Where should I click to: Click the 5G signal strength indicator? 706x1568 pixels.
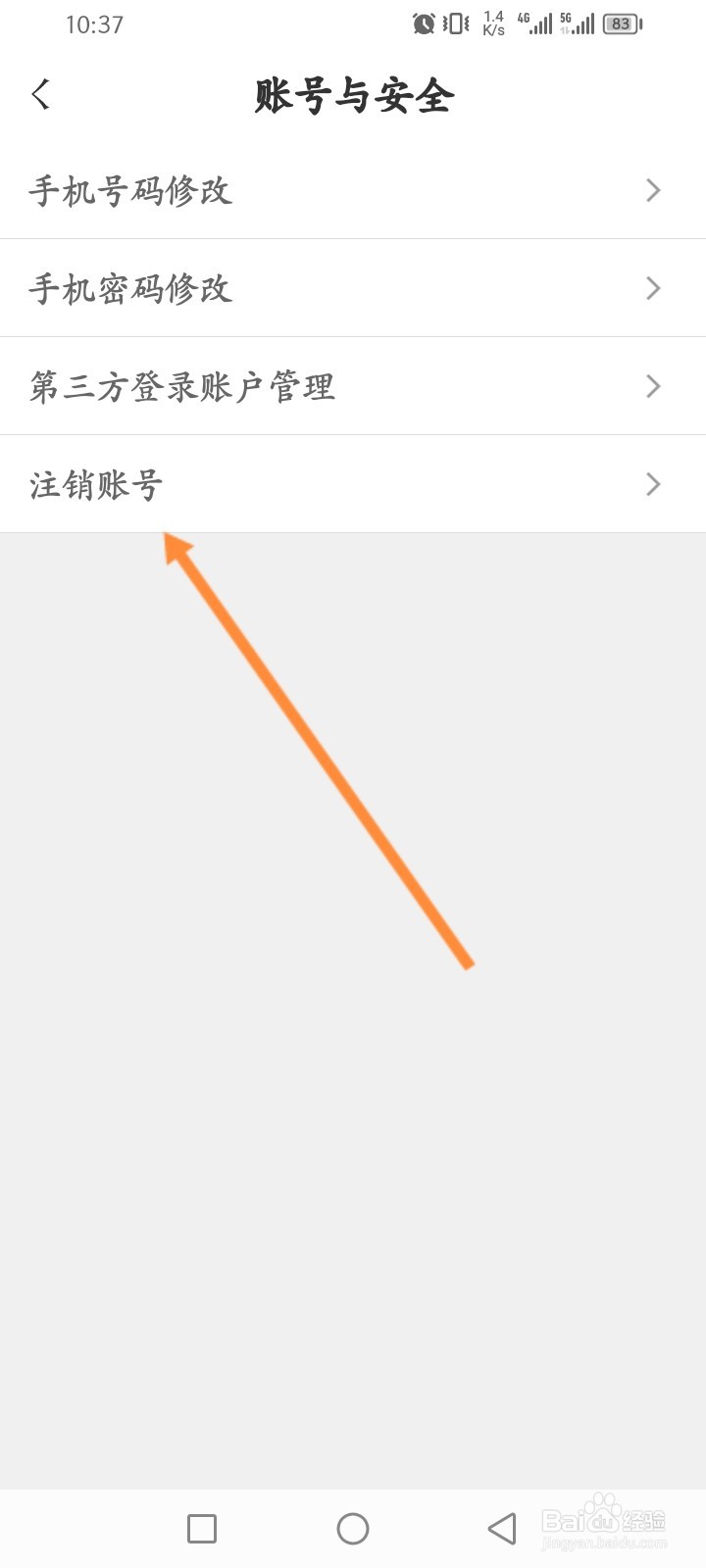pos(580,24)
